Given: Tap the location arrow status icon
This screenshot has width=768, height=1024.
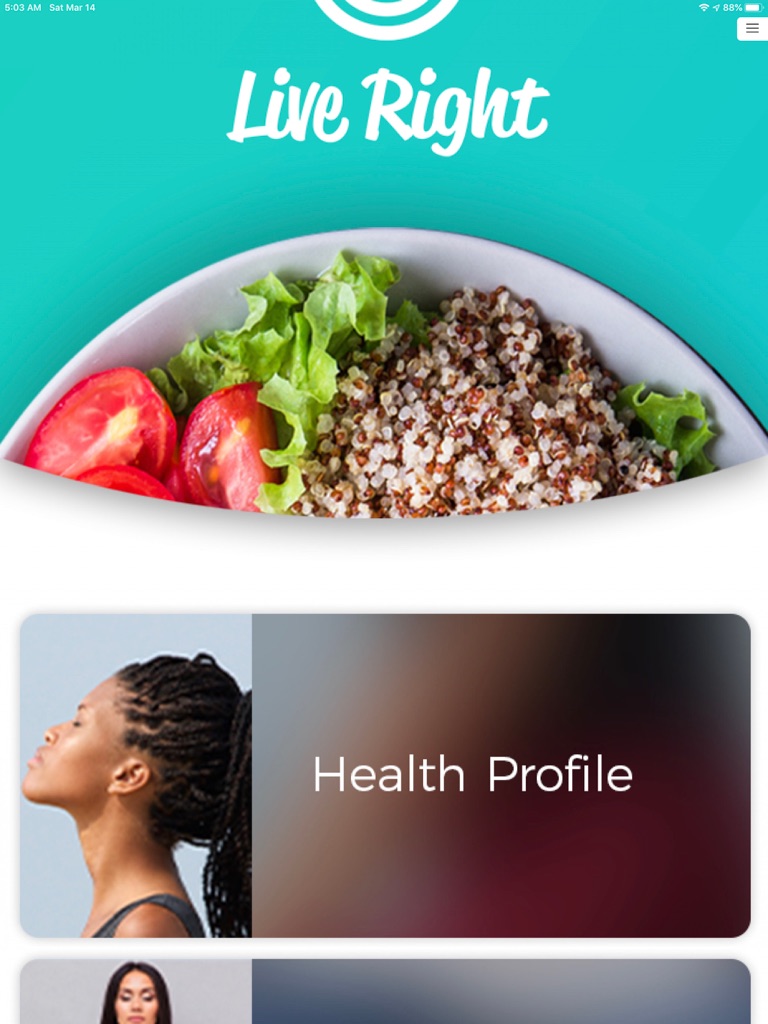Looking at the screenshot, I should pos(717,6).
